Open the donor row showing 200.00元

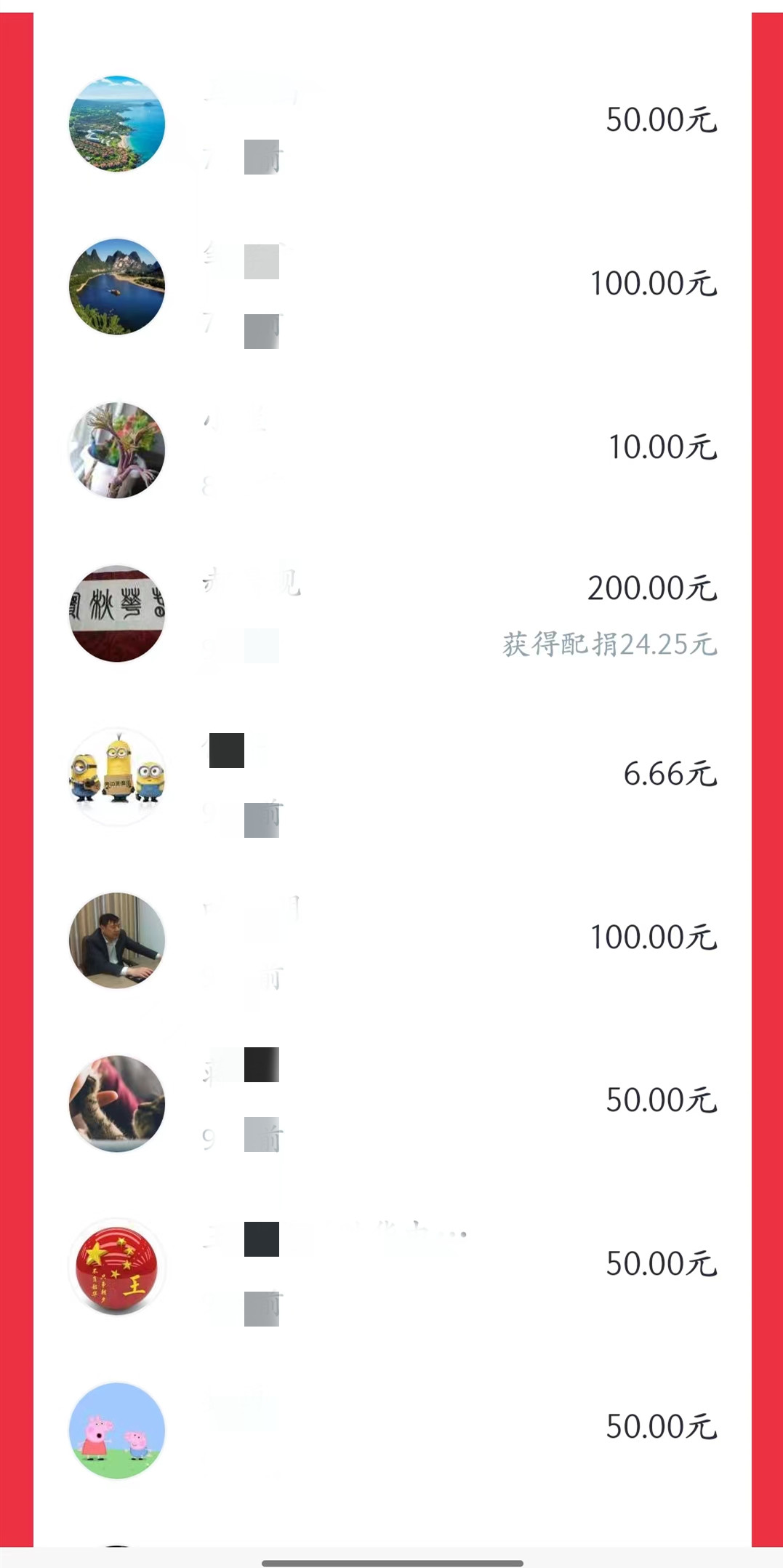click(393, 613)
